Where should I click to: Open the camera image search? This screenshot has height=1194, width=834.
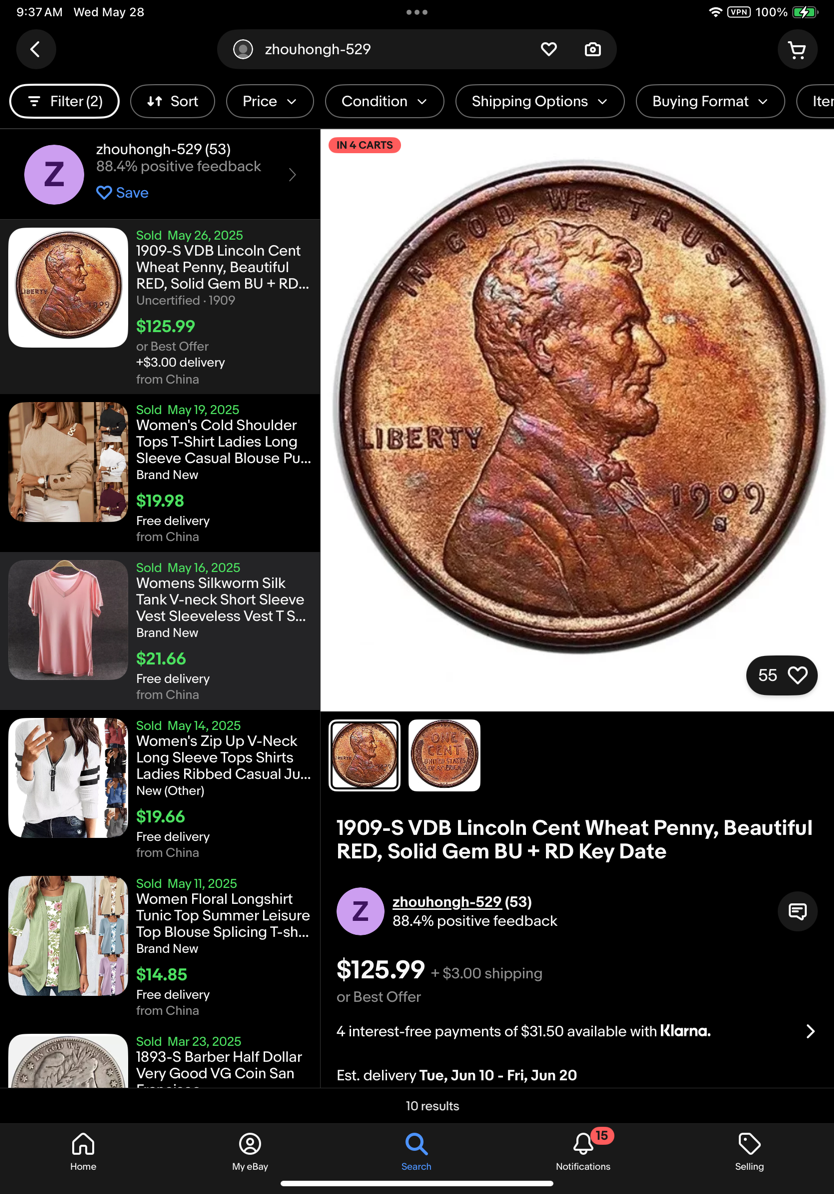[592, 49]
